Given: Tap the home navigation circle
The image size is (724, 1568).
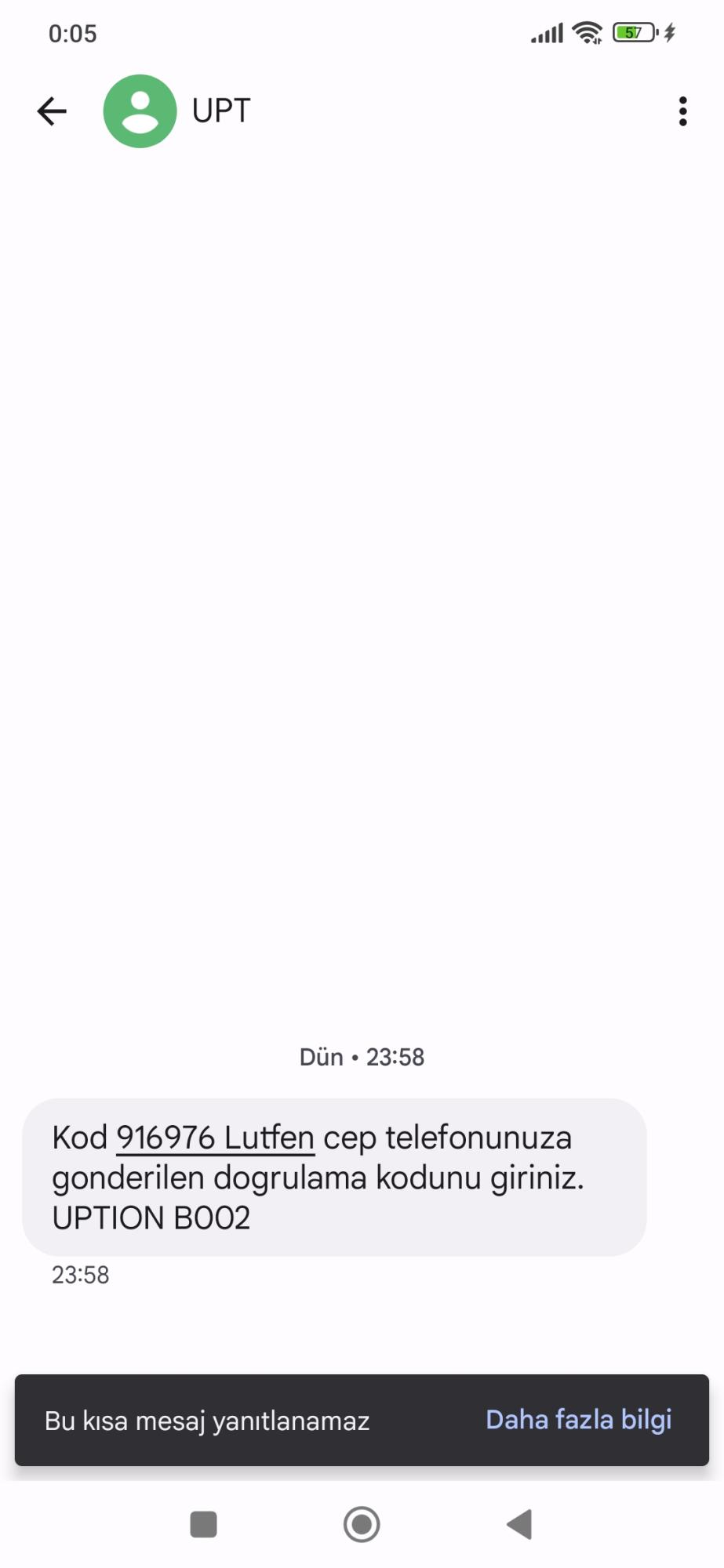Looking at the screenshot, I should (362, 1524).
